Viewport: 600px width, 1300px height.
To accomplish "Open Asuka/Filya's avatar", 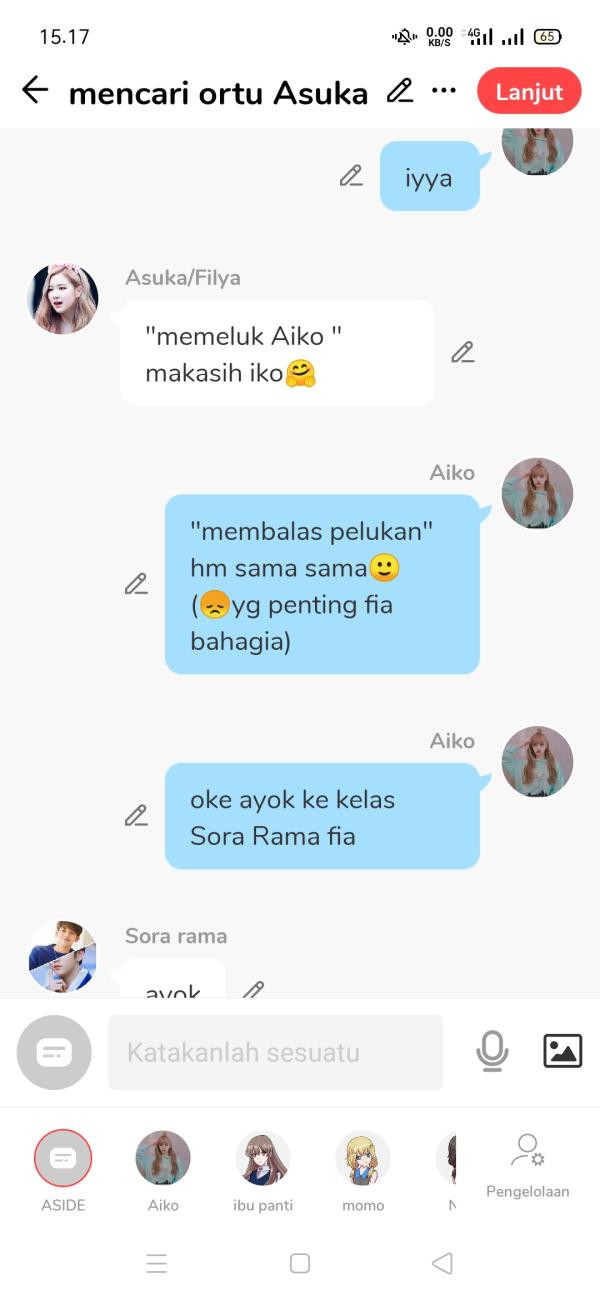I will point(63,299).
